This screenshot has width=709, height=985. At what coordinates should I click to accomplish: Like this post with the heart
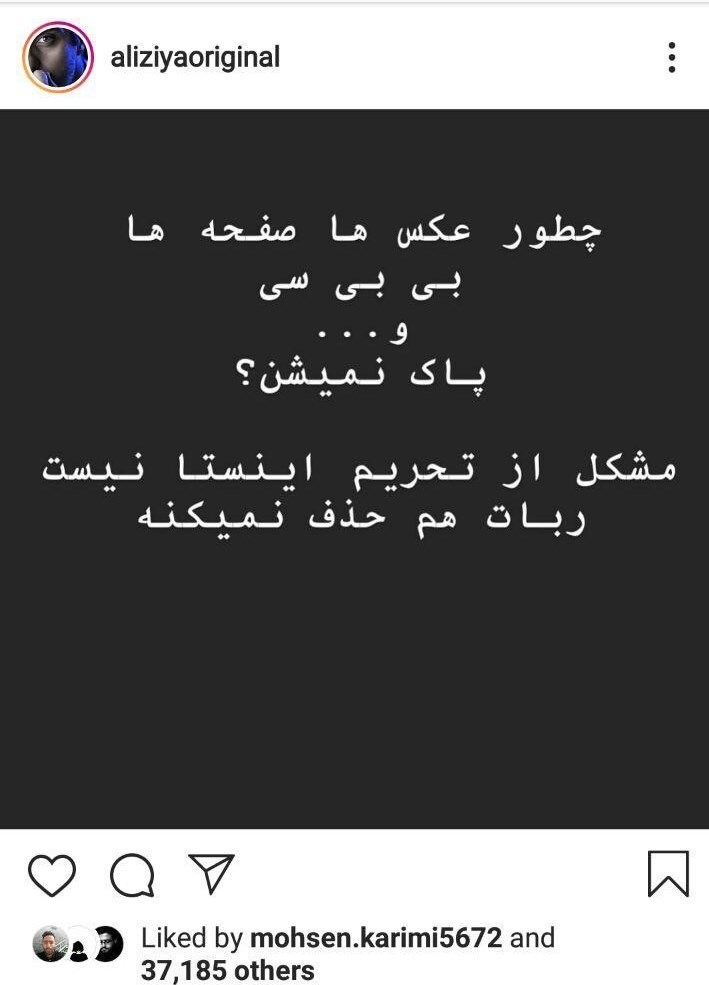click(x=52, y=875)
